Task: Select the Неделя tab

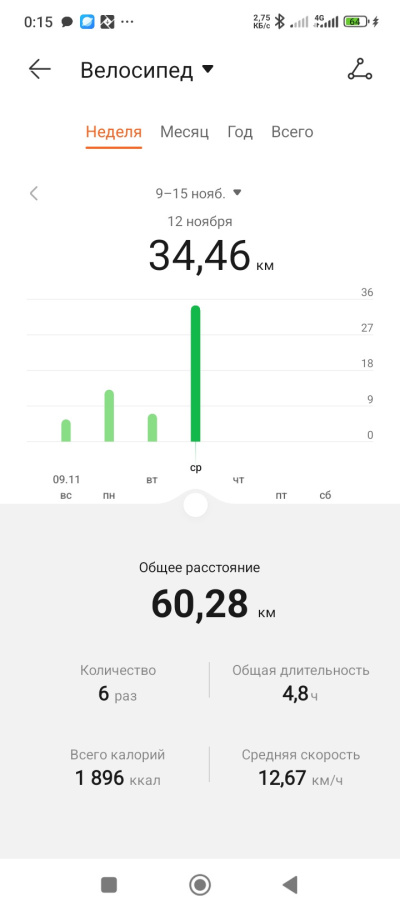Action: pos(113,132)
